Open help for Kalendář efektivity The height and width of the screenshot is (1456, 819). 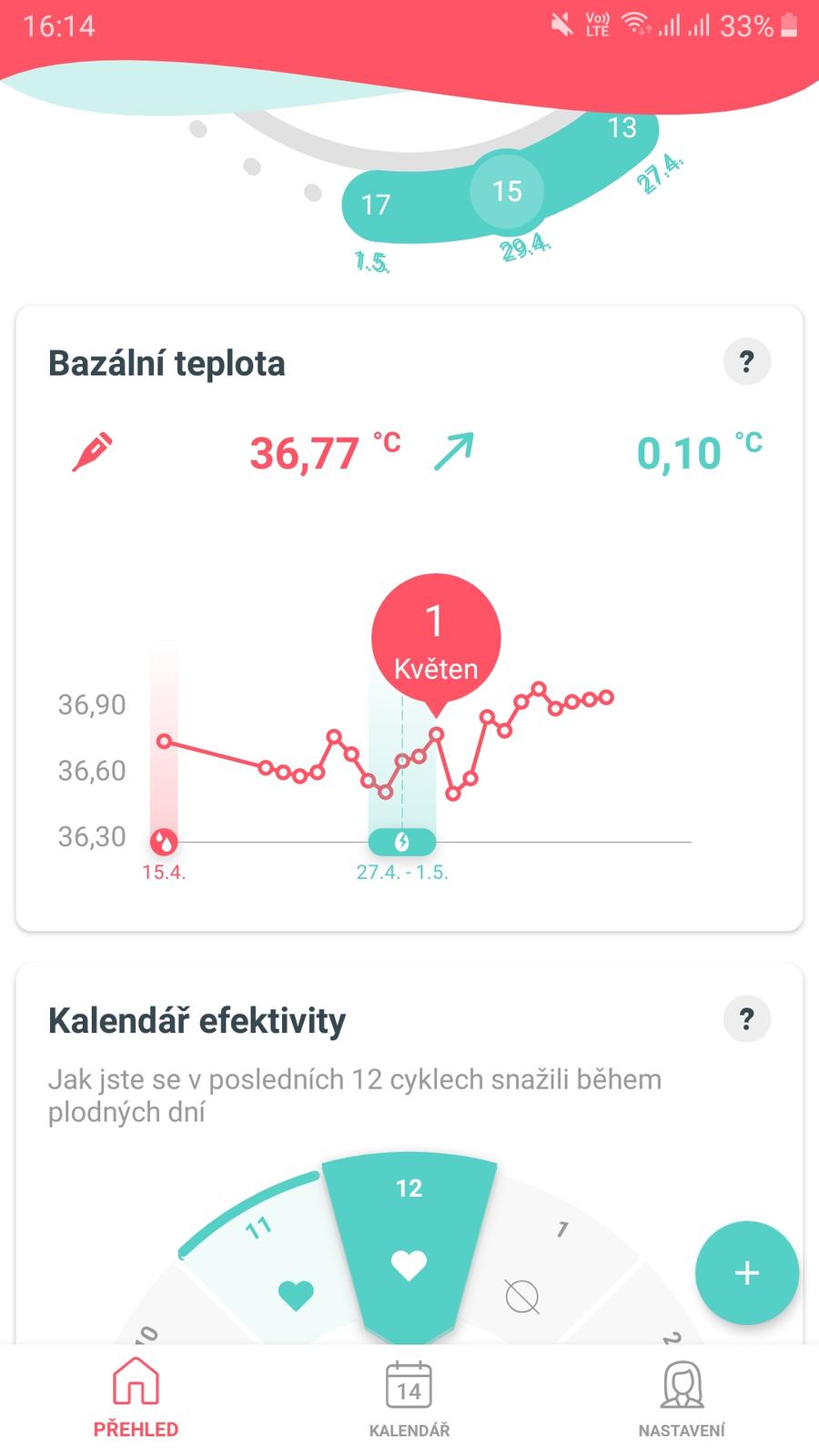point(746,1018)
